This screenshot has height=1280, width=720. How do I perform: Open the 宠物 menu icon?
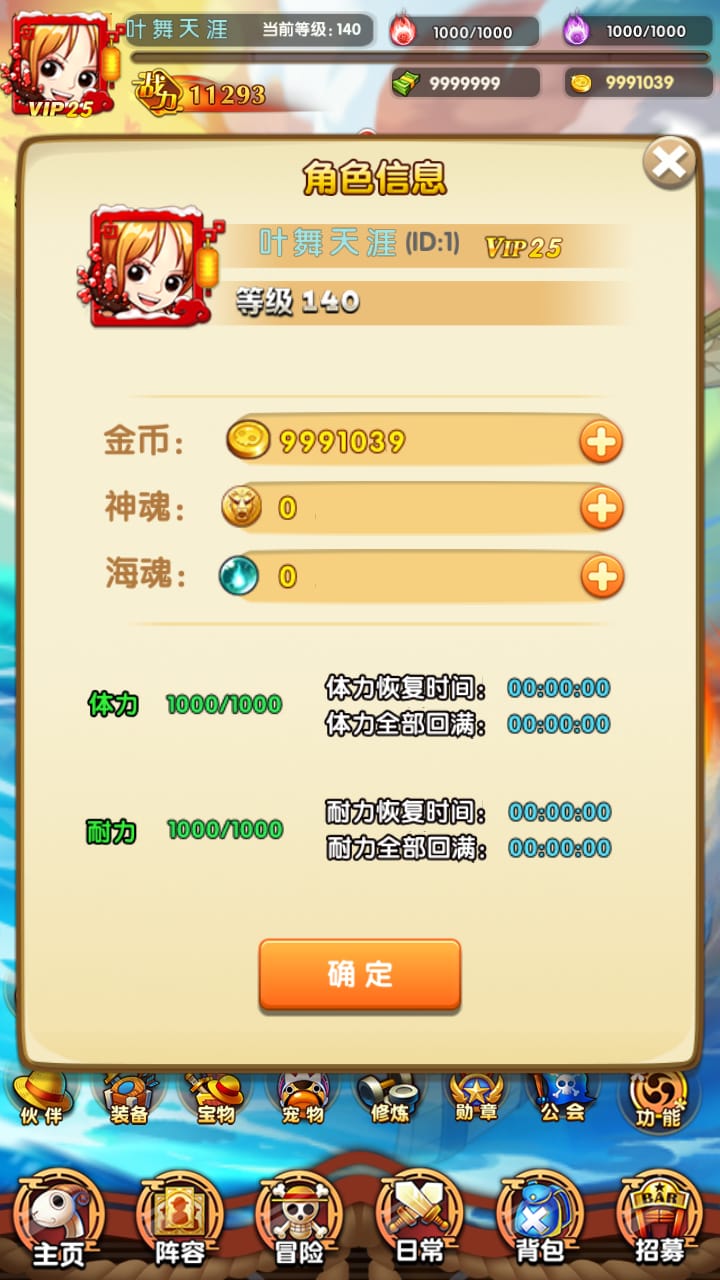coord(302,1098)
